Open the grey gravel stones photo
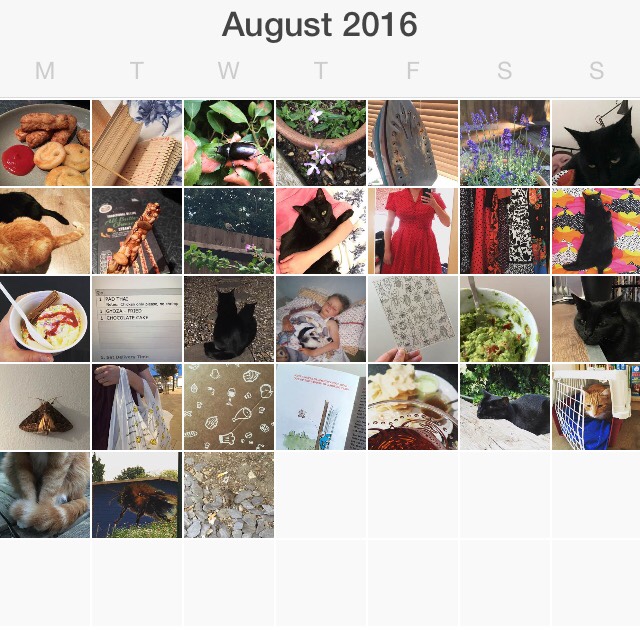This screenshot has height=637, width=640. pos(229,495)
